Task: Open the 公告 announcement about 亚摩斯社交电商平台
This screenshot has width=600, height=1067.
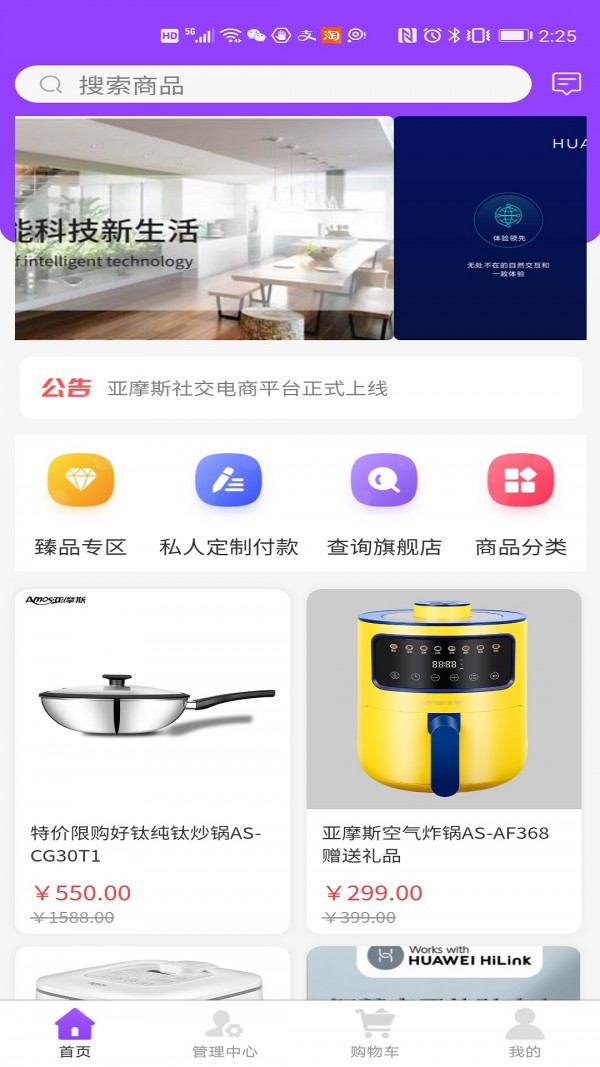Action: (300, 388)
